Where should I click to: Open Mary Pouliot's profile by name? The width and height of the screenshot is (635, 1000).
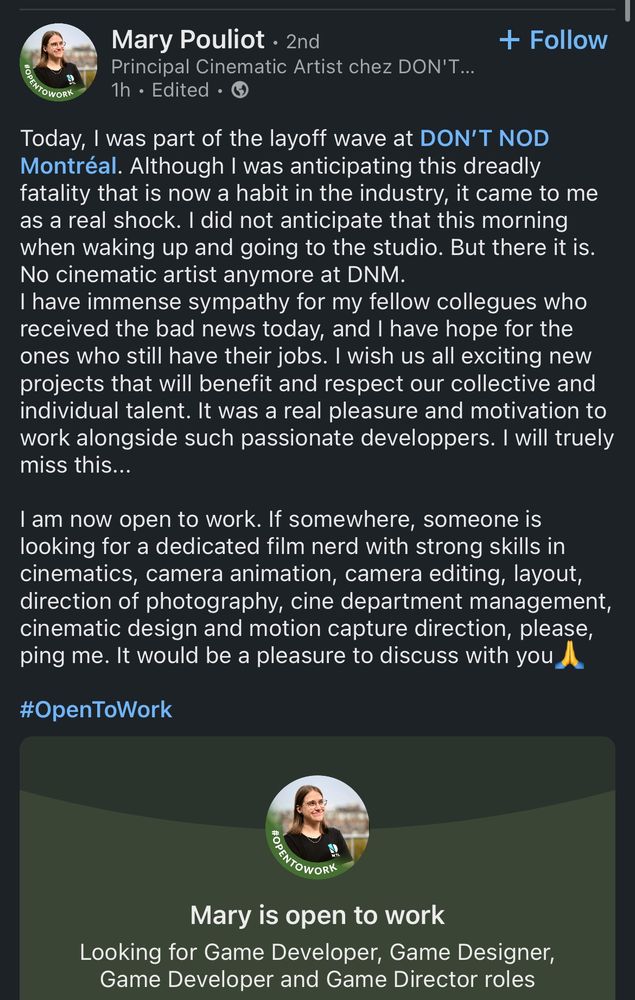point(188,40)
